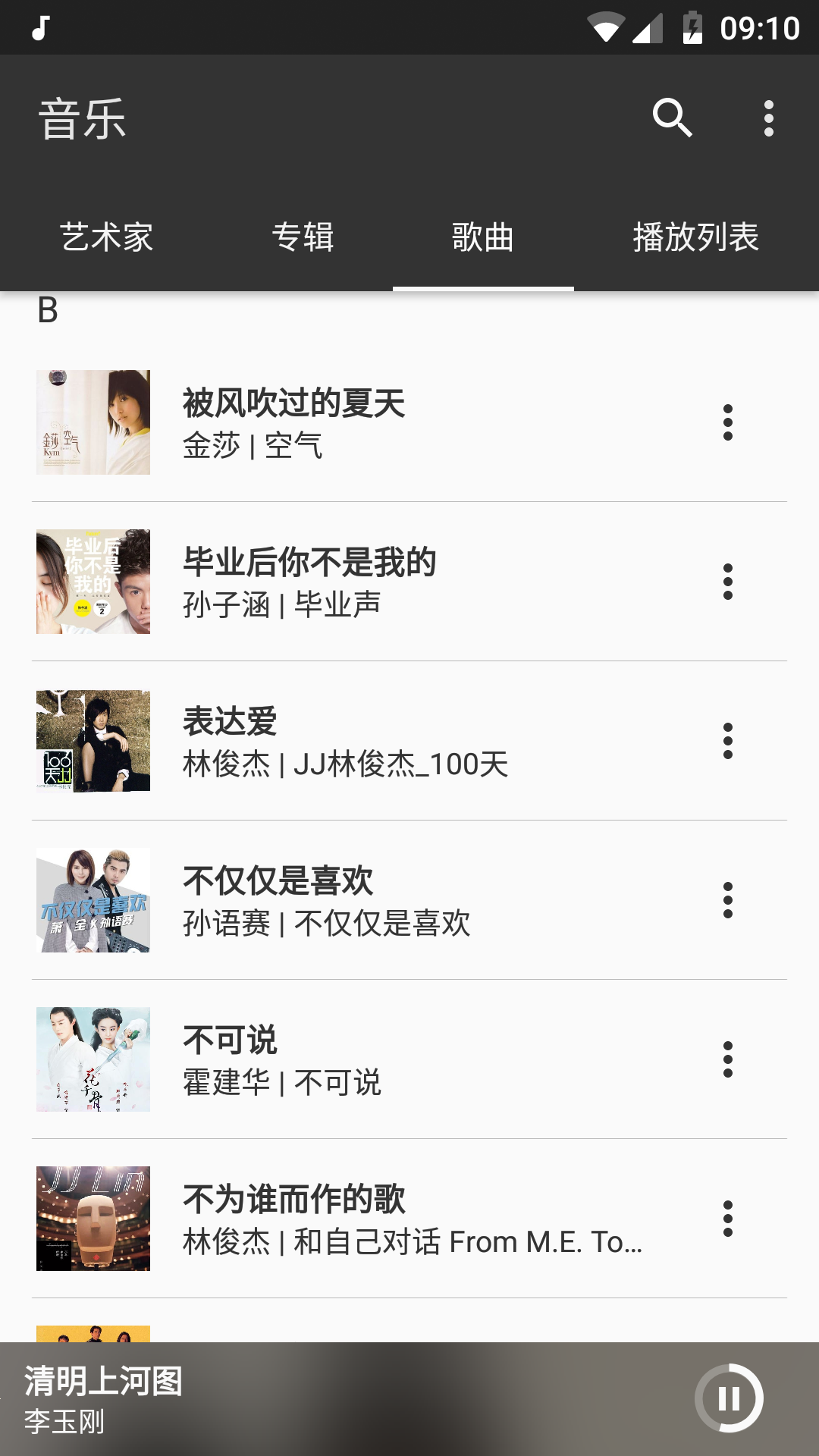Screen dimensions: 819x1456
Task: Open more options for 表达爱
Action: [x=728, y=741]
